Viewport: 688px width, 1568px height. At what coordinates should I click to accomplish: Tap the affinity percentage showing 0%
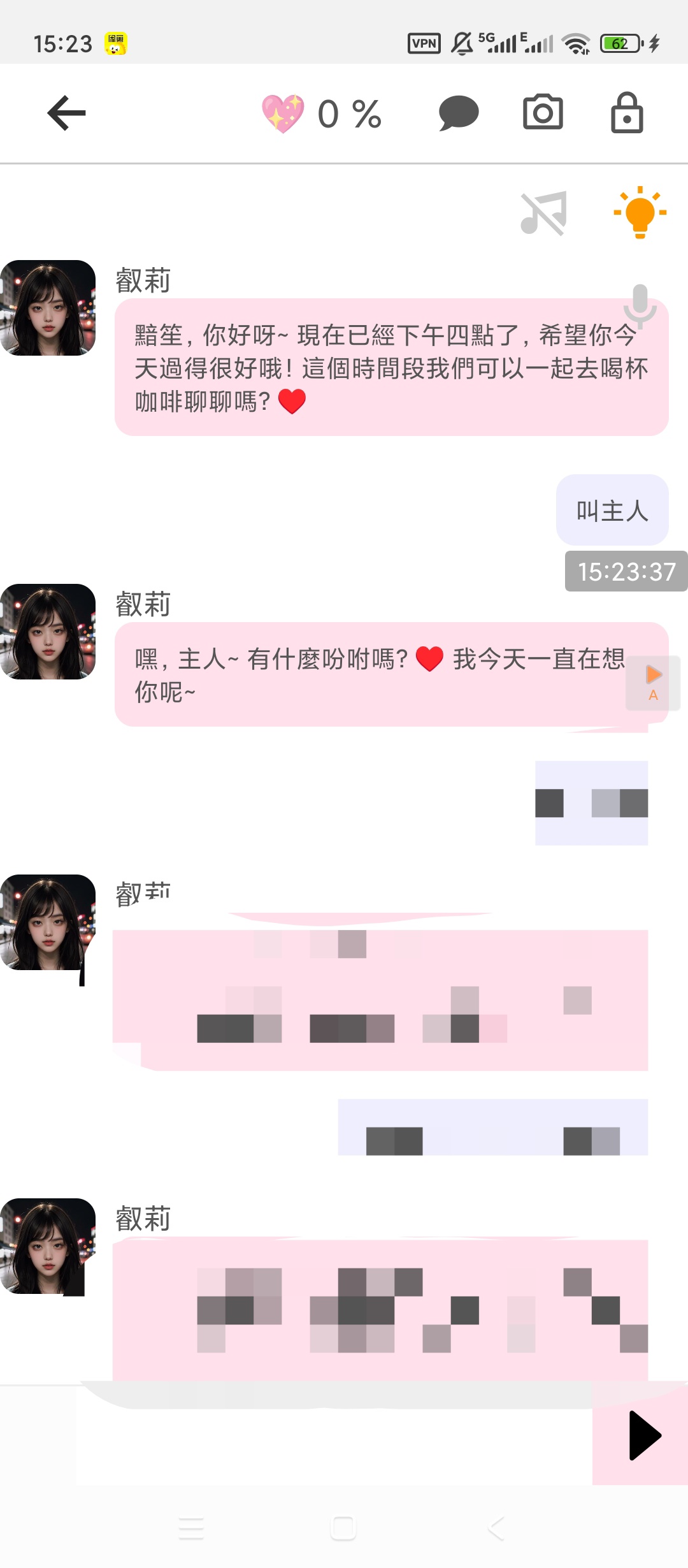point(347,115)
